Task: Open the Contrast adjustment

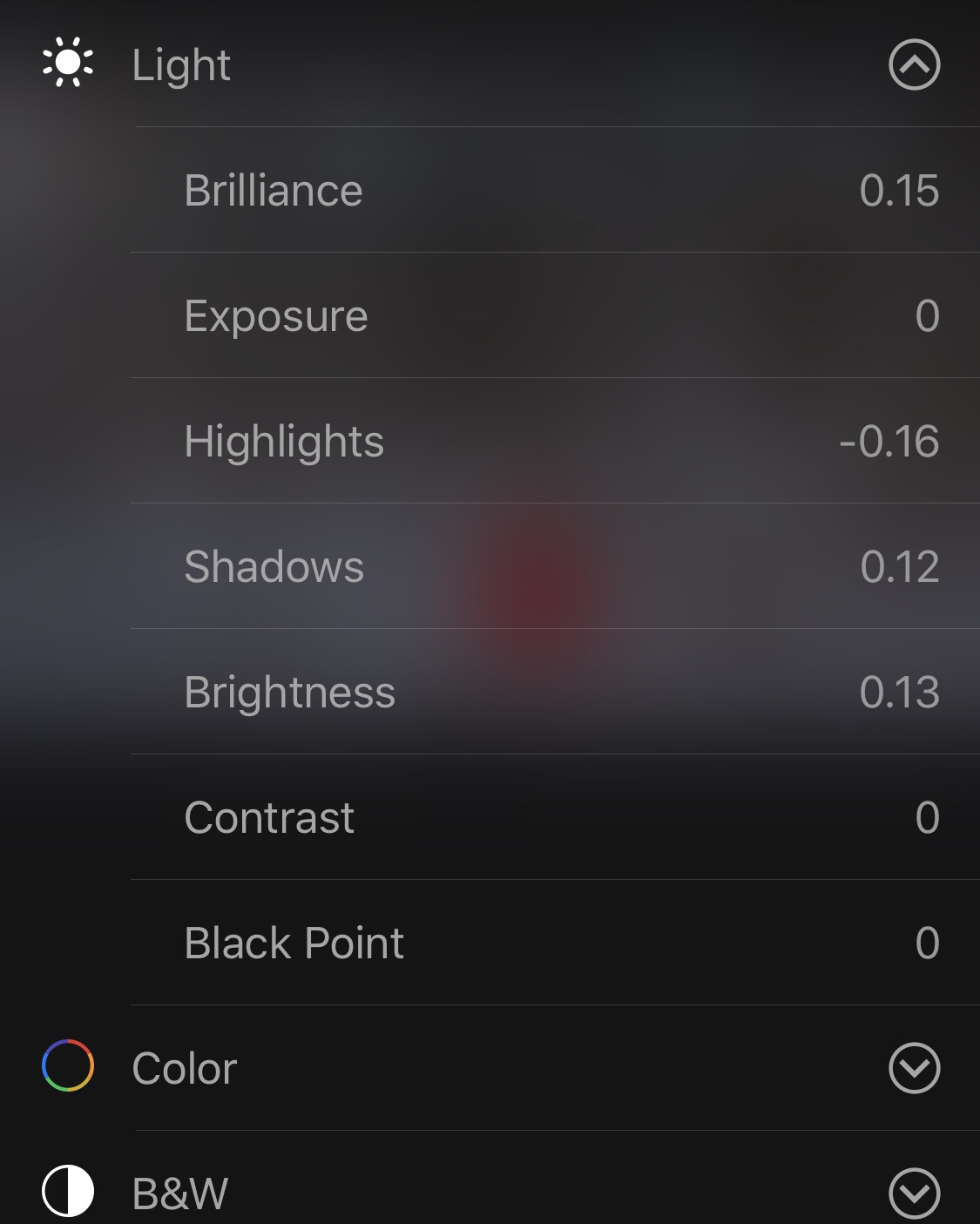Action: click(x=269, y=818)
